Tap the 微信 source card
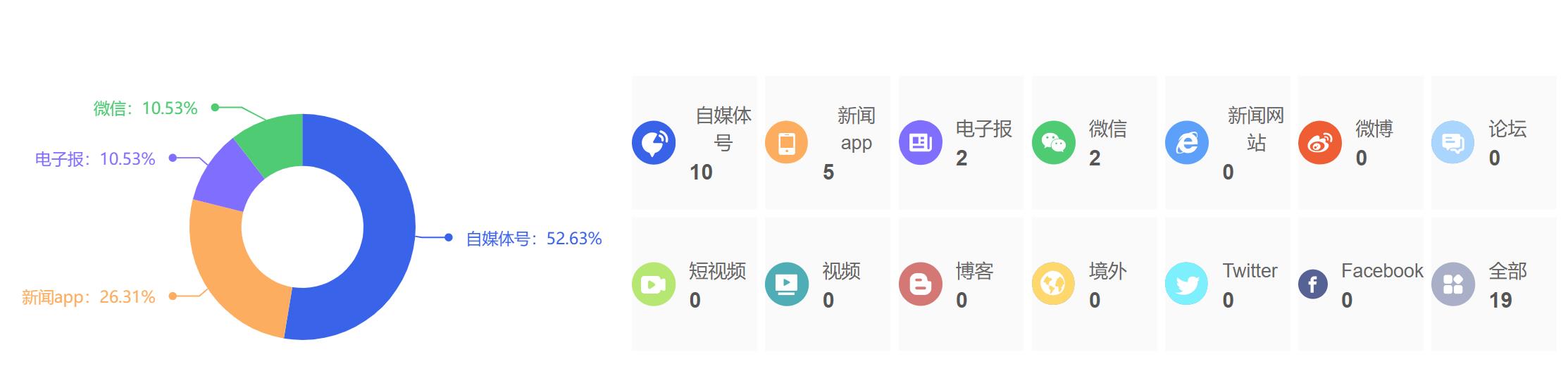Viewport: 1568px width, 390px height. pos(1094,143)
